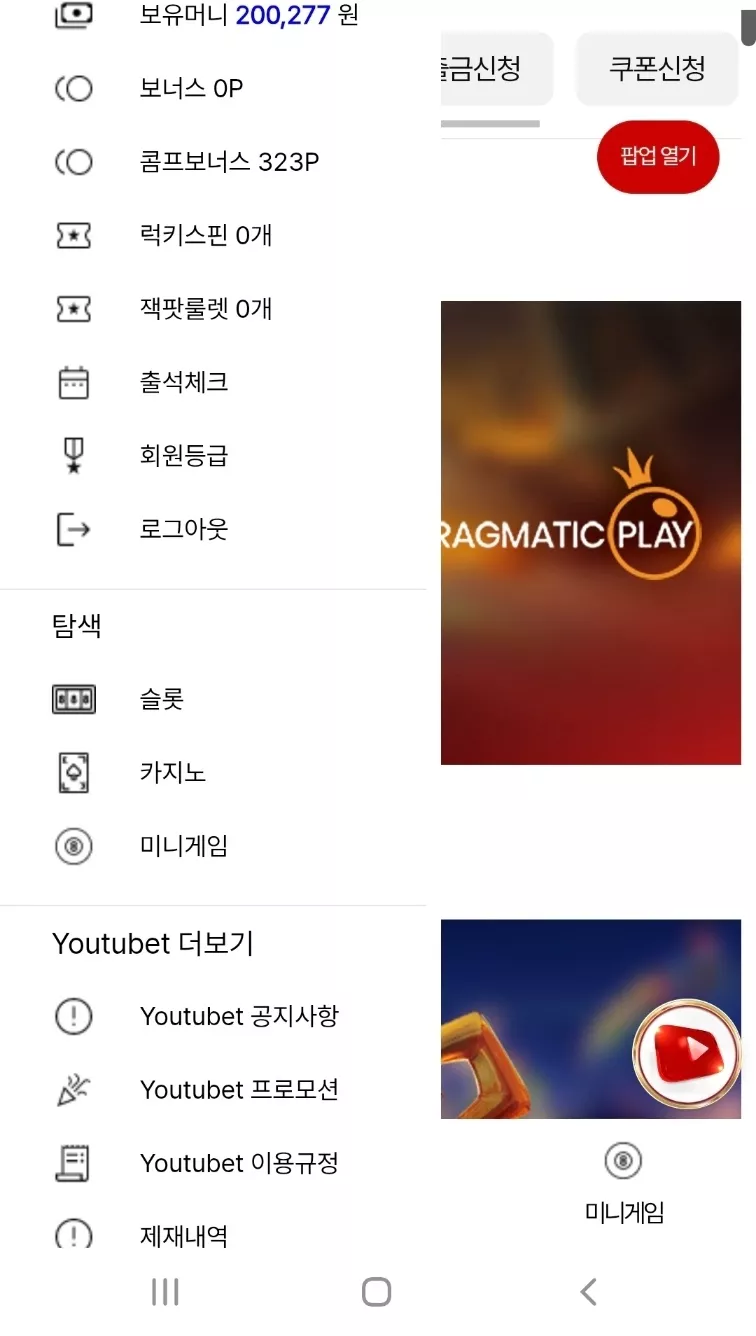Screen dimensions: 756x1336
Task: Tap 로그아웃 to log out
Action: click(213, 529)
